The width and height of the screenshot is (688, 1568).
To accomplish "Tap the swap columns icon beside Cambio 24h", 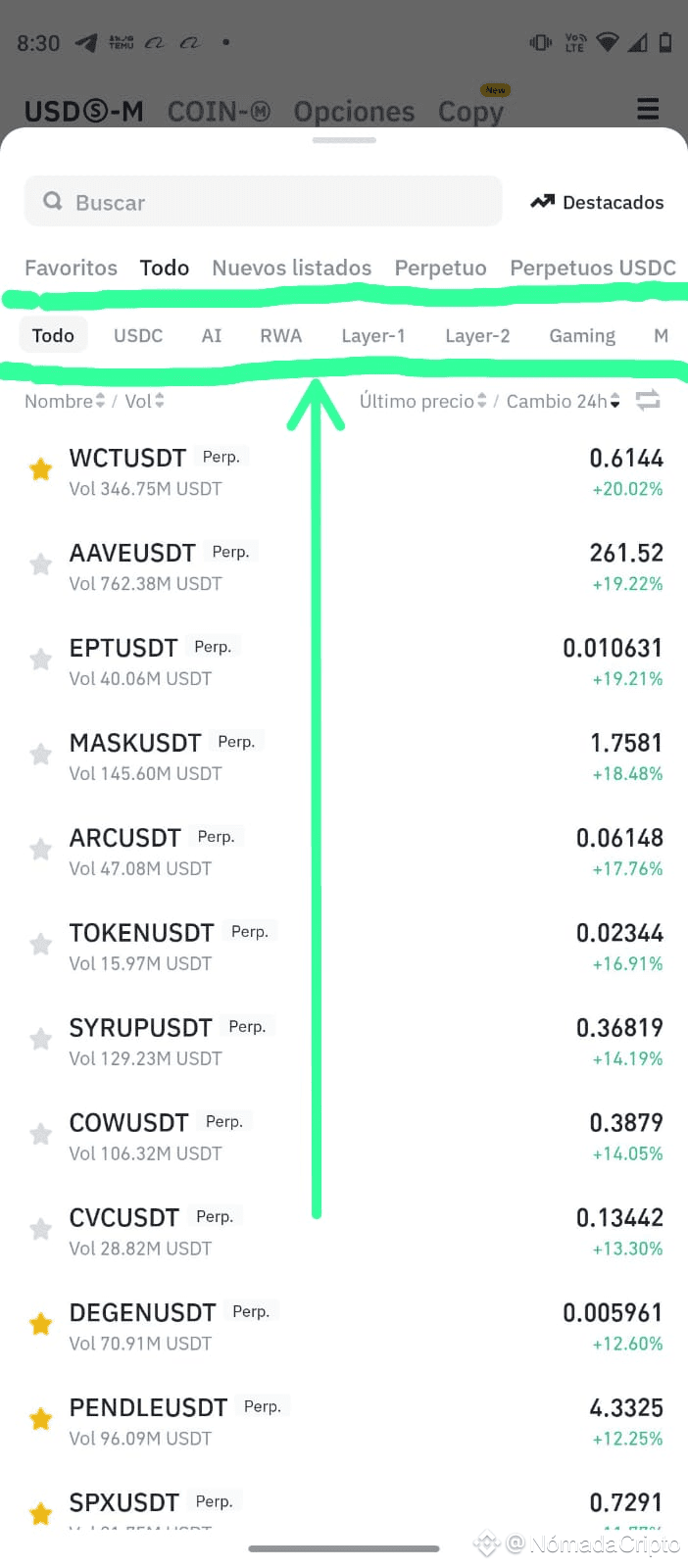I will click(648, 400).
